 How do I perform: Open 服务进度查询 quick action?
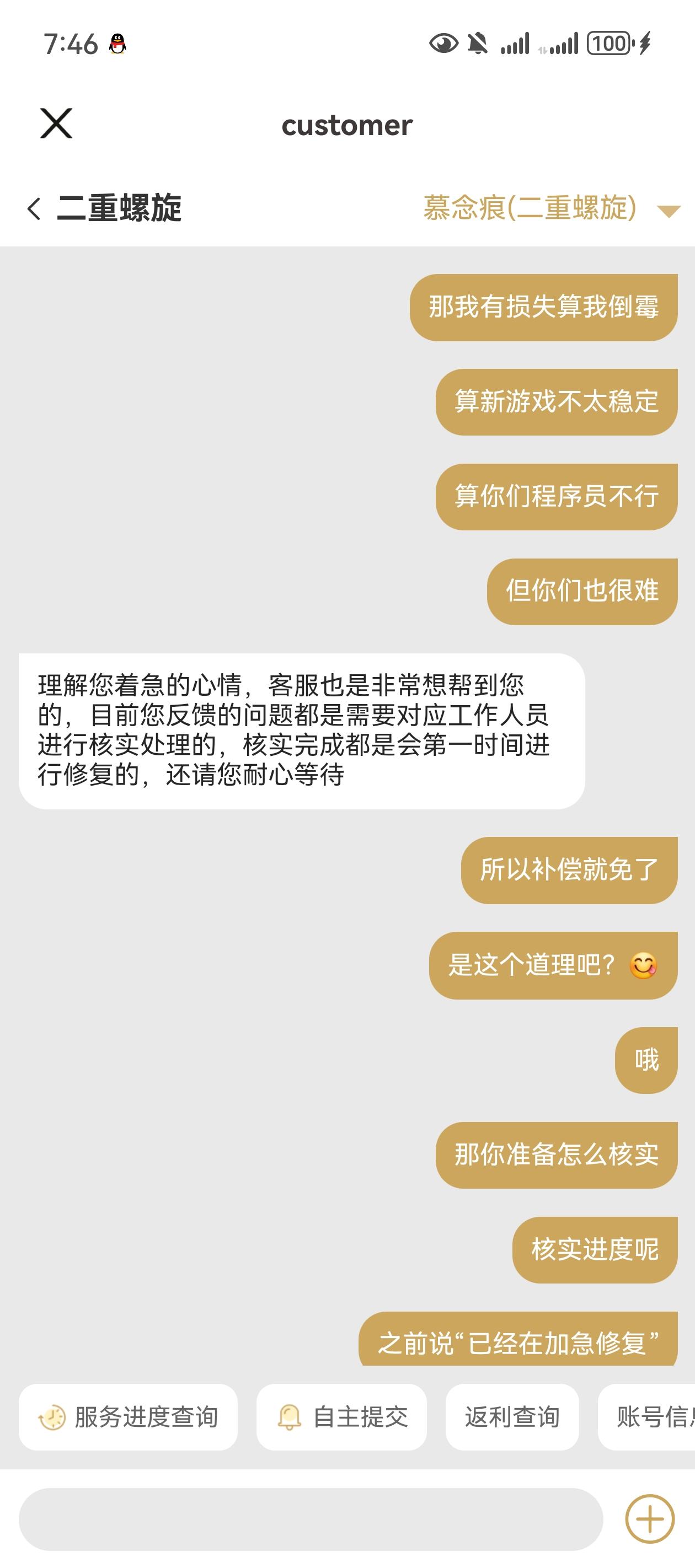pos(128,1417)
